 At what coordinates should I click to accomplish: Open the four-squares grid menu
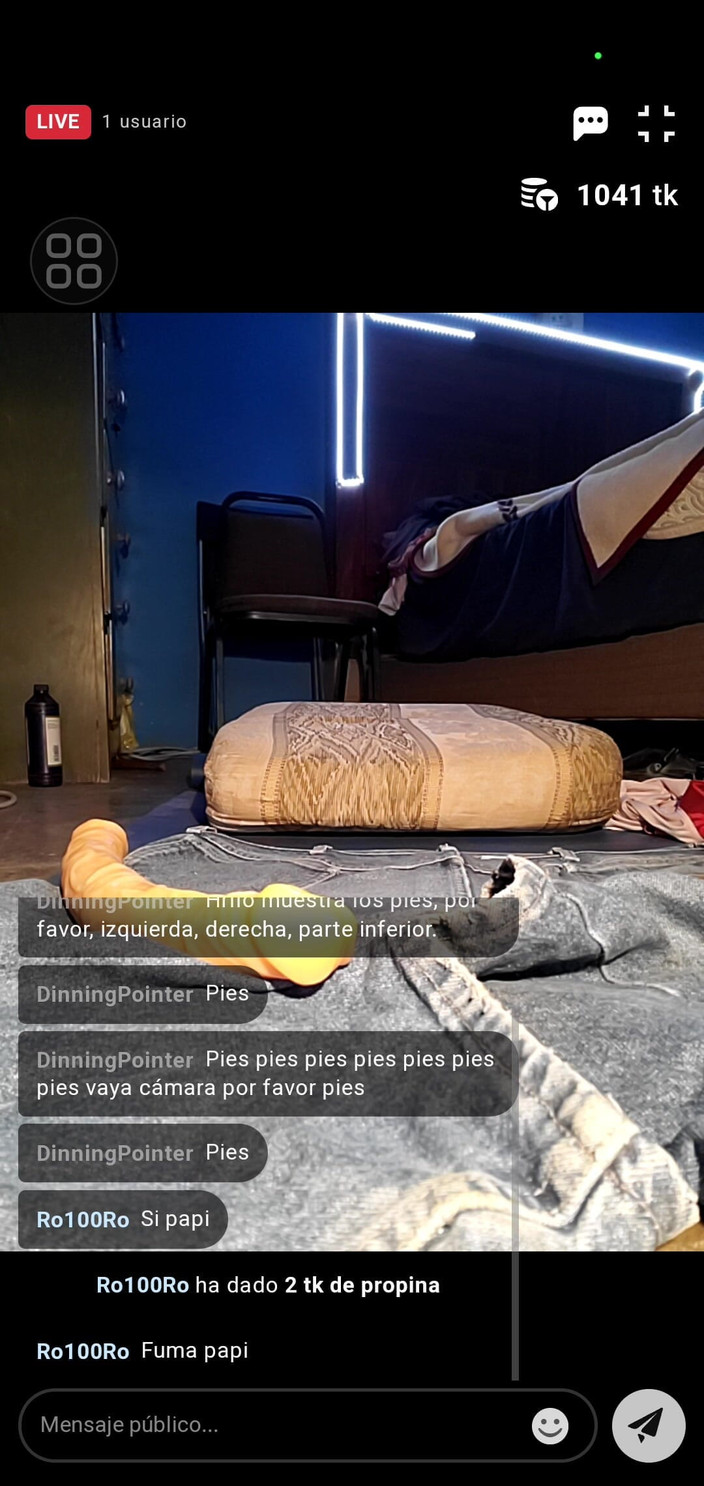click(74, 261)
